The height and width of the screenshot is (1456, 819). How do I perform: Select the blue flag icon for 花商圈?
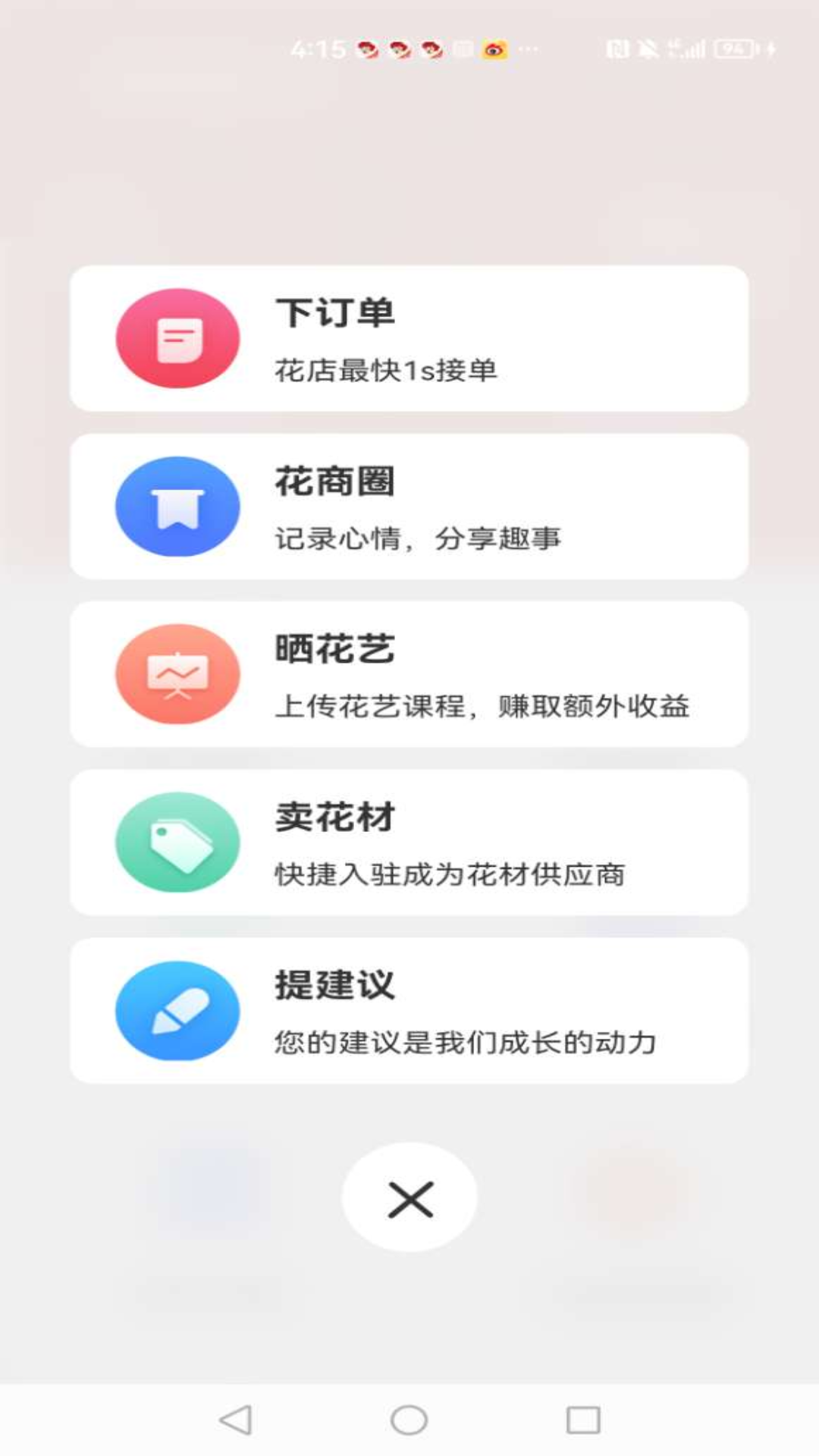177,506
